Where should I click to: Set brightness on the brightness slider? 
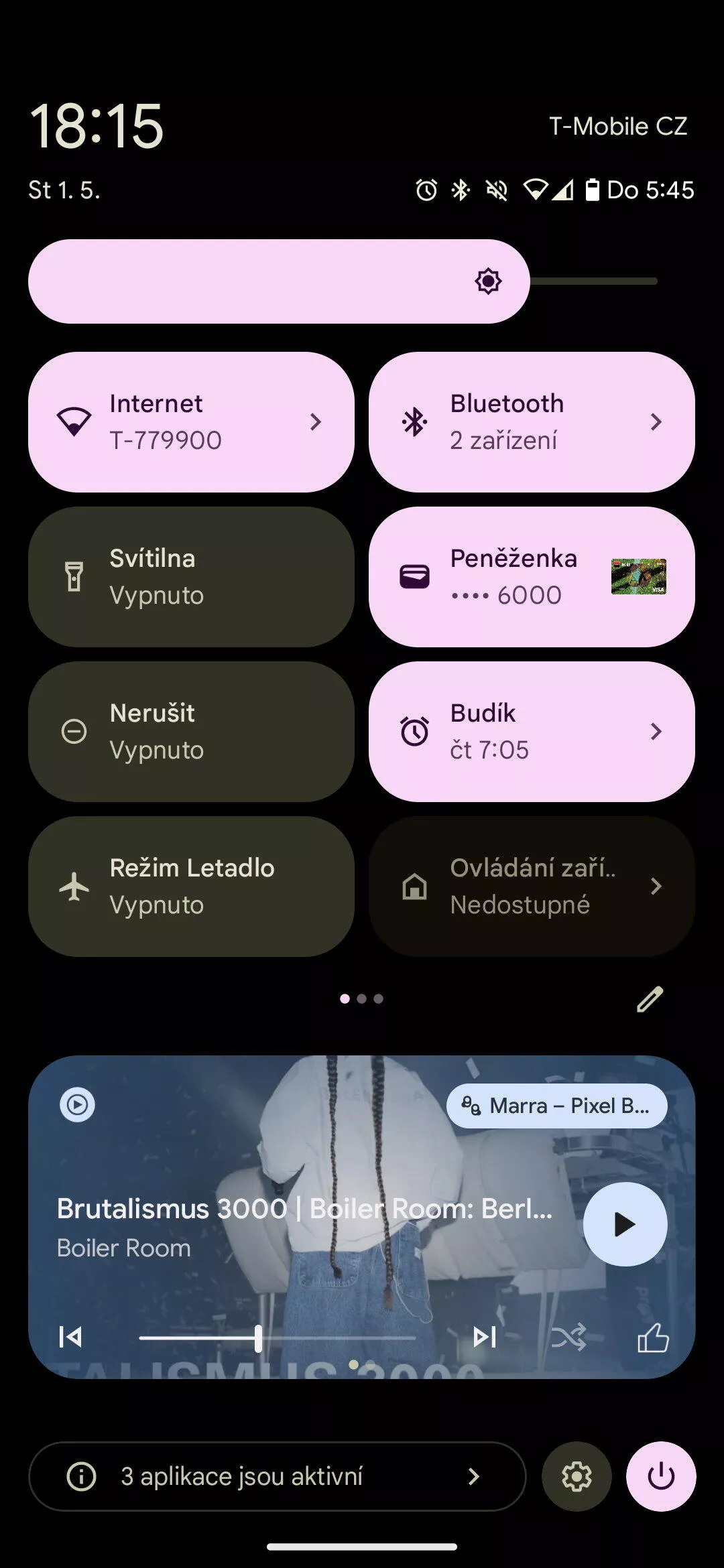(343, 281)
